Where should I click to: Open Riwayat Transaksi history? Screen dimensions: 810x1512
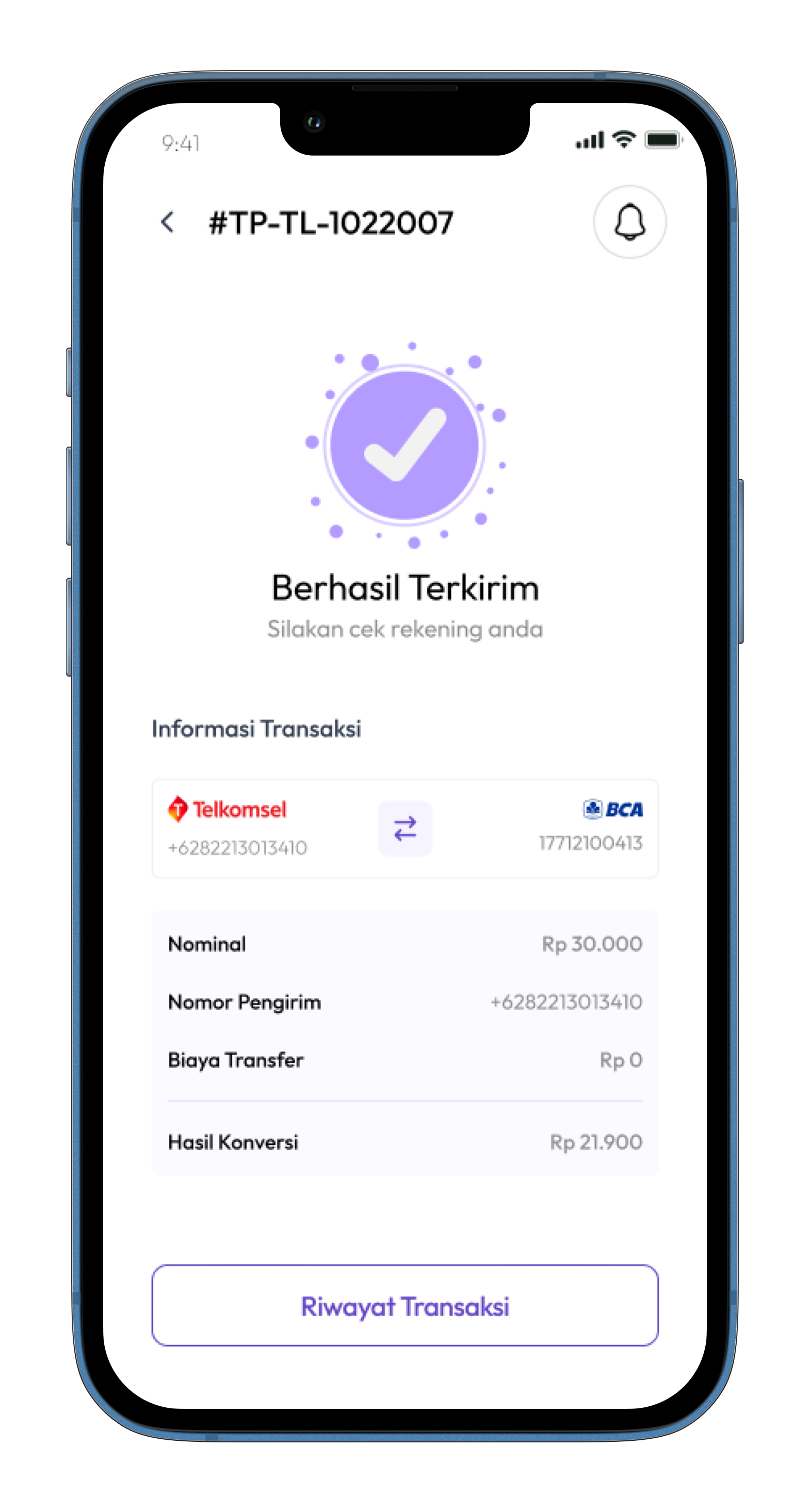tap(404, 1306)
